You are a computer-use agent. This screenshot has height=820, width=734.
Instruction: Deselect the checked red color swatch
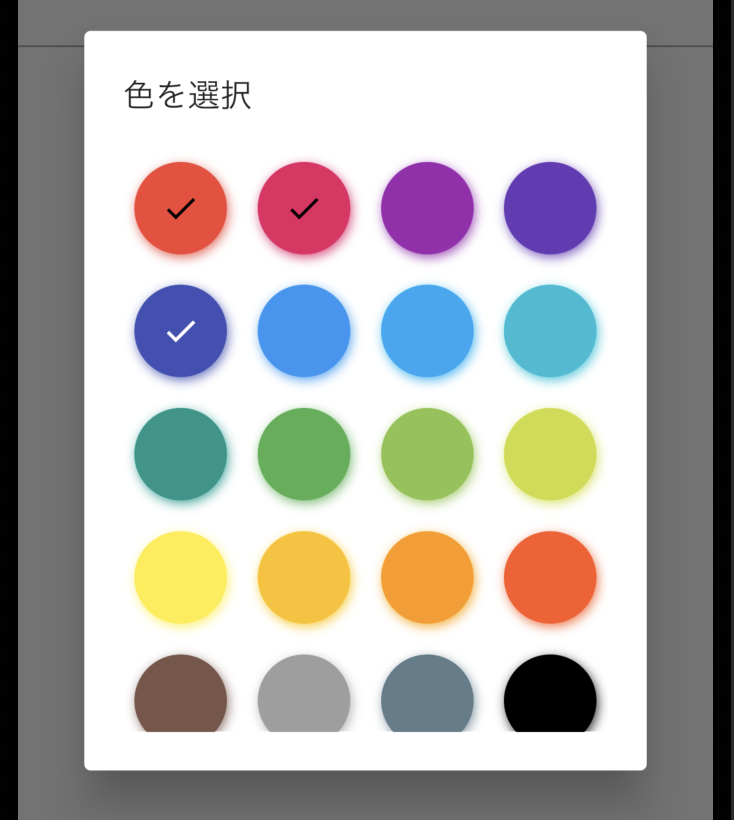pyautogui.click(x=181, y=208)
